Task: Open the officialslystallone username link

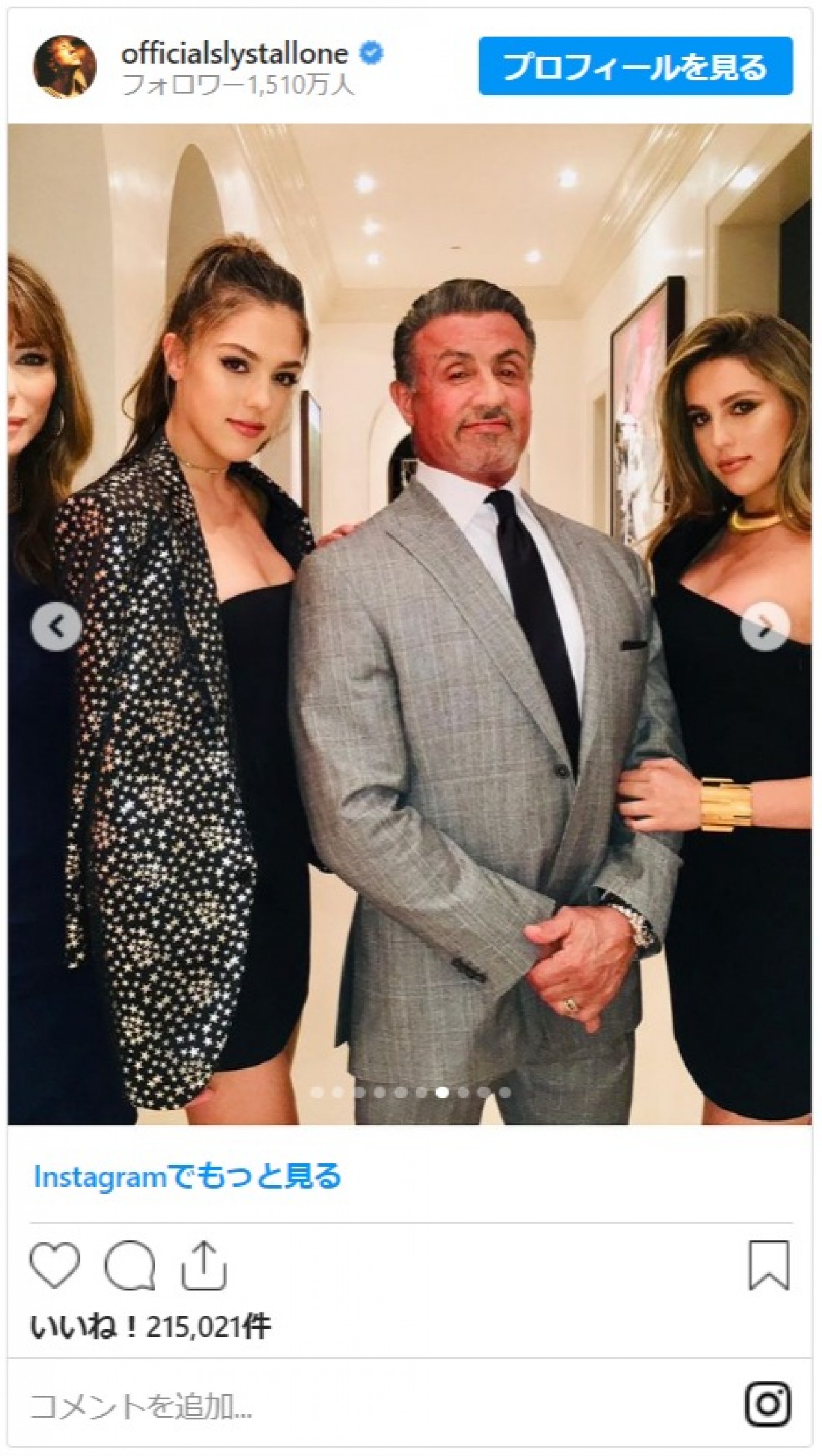Action: [x=234, y=54]
